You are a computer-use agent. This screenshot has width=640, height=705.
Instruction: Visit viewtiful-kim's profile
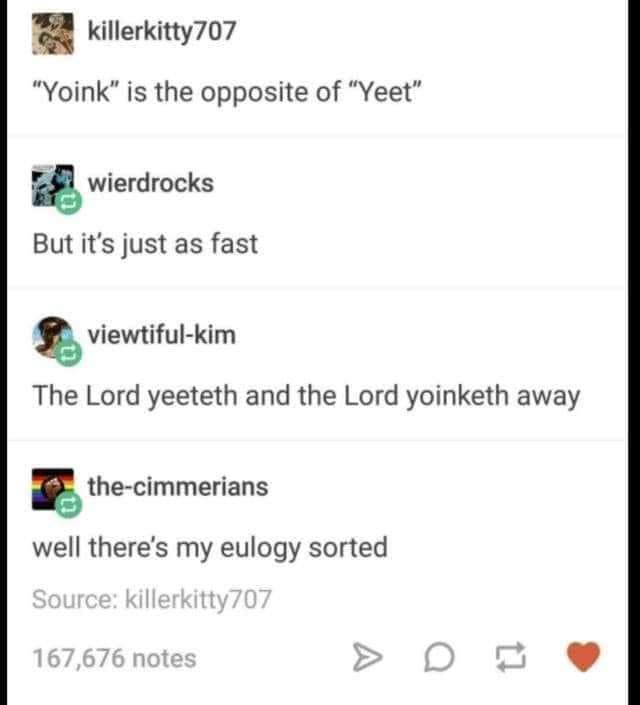(162, 334)
